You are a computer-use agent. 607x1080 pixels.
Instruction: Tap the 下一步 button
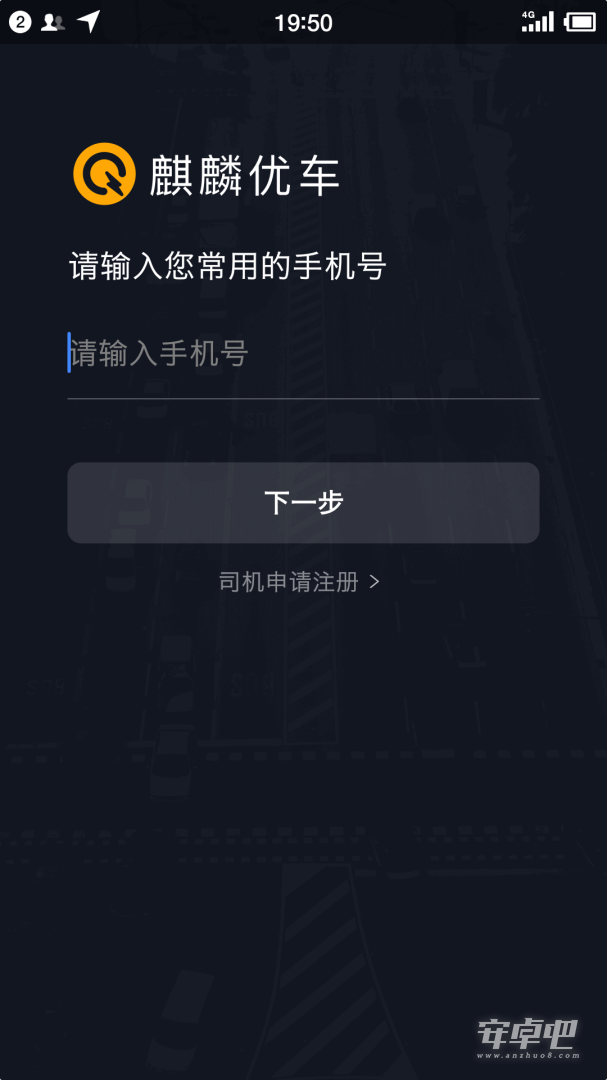[x=303, y=503]
